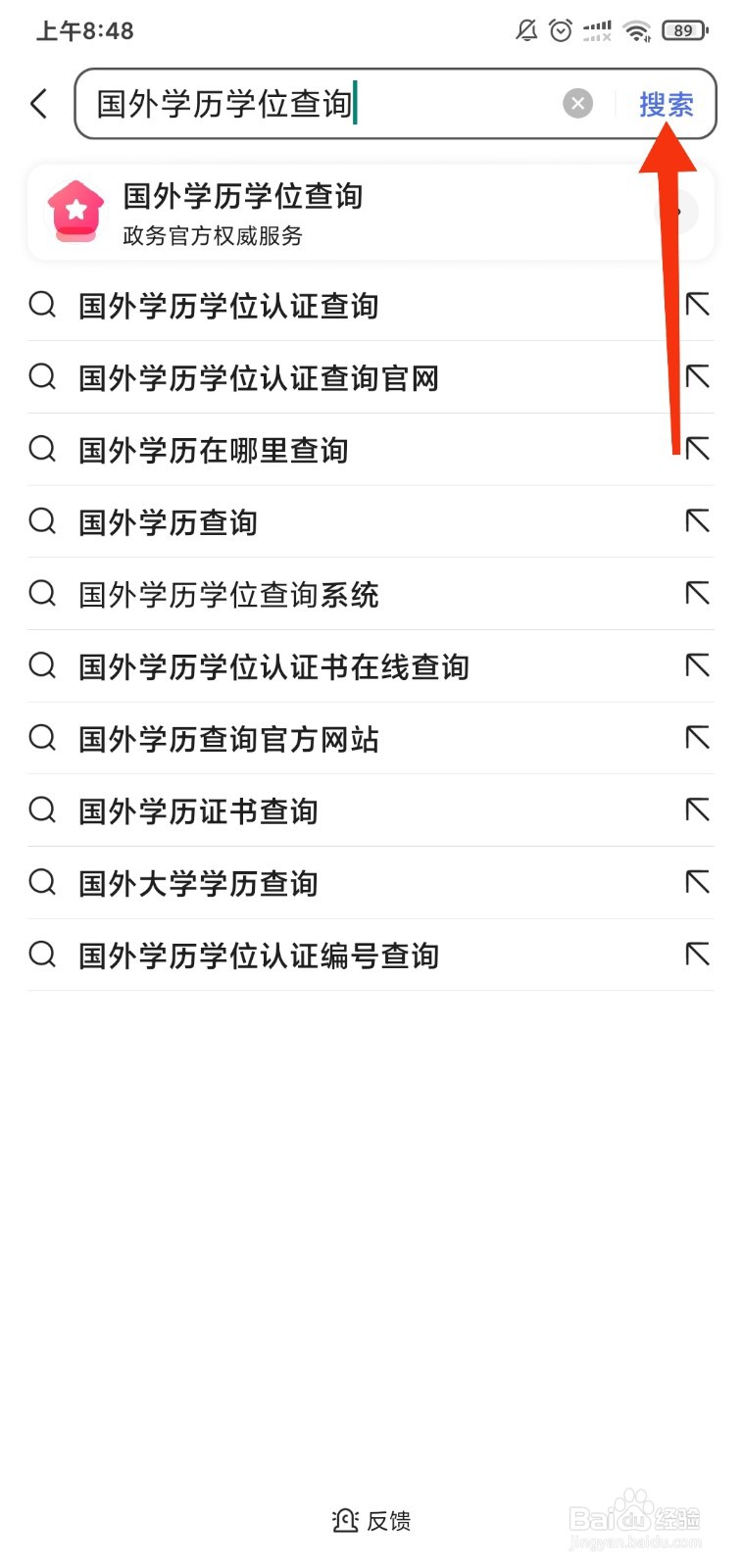
Task: Tap the back arrow icon
Action: point(38,103)
